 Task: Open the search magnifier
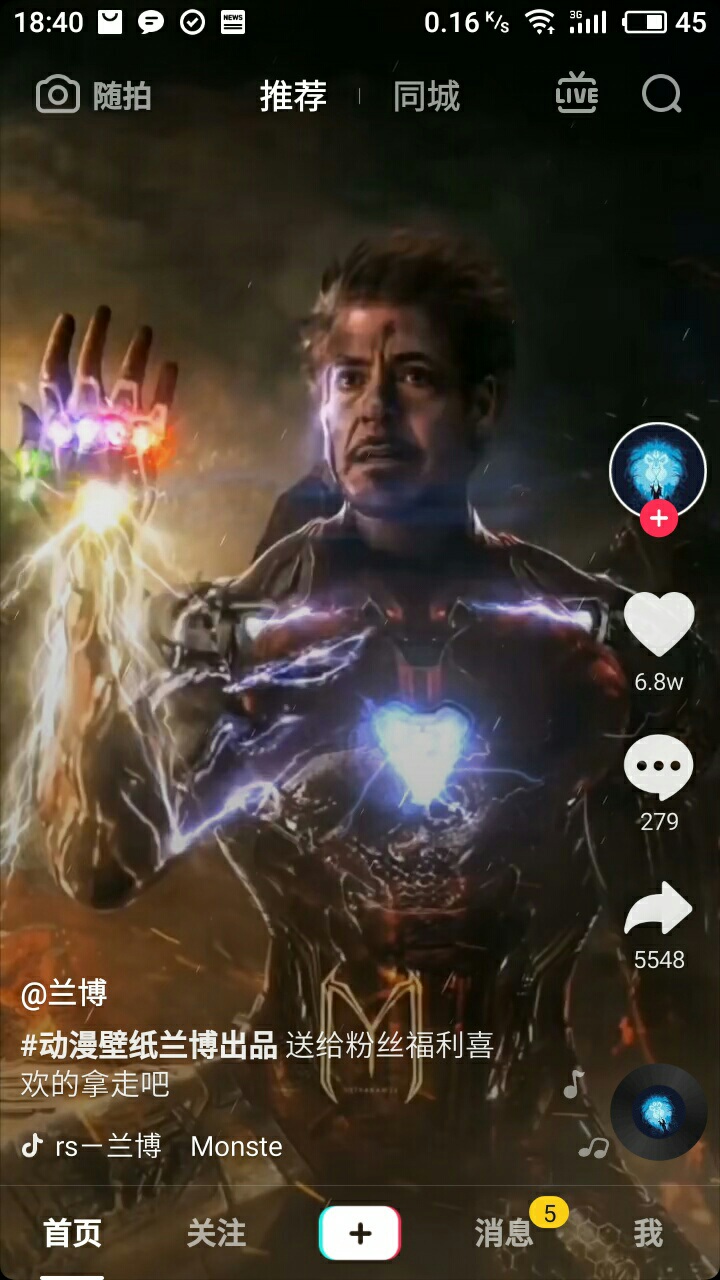(661, 96)
